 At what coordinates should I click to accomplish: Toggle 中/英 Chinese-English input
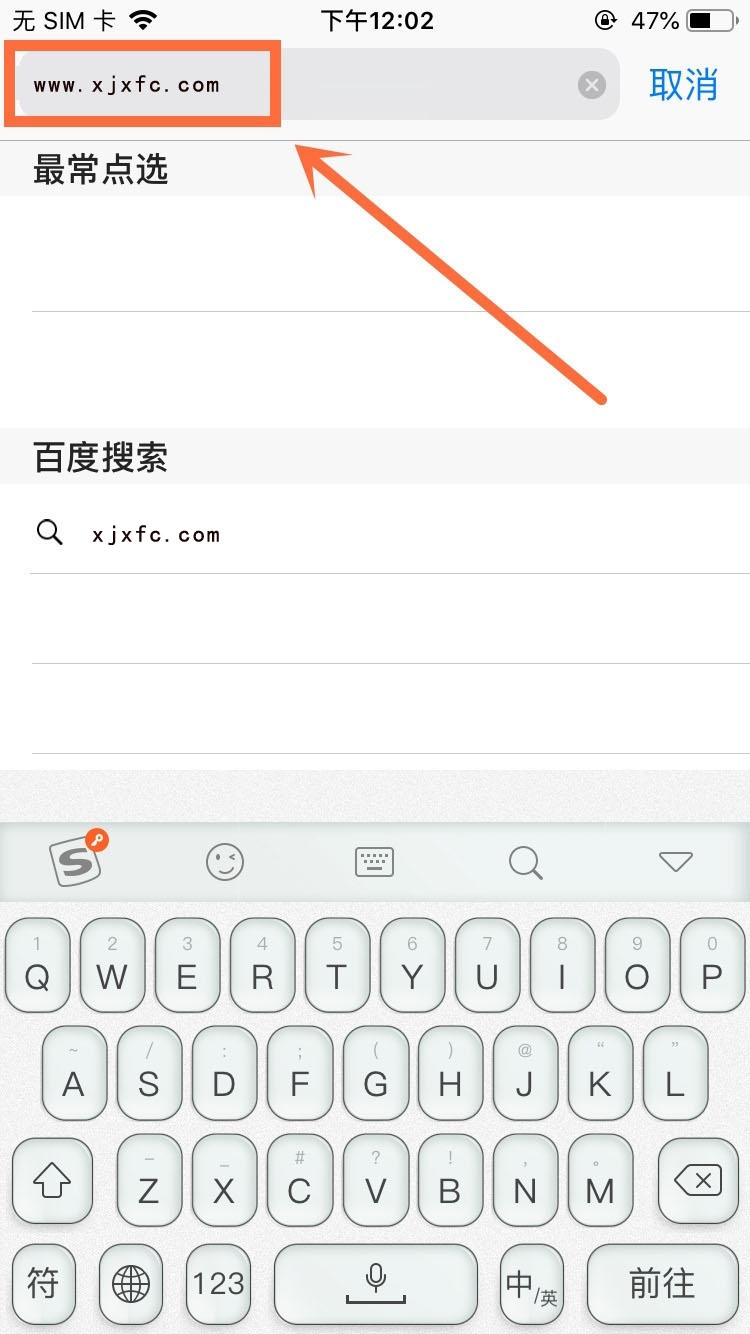point(531,1284)
